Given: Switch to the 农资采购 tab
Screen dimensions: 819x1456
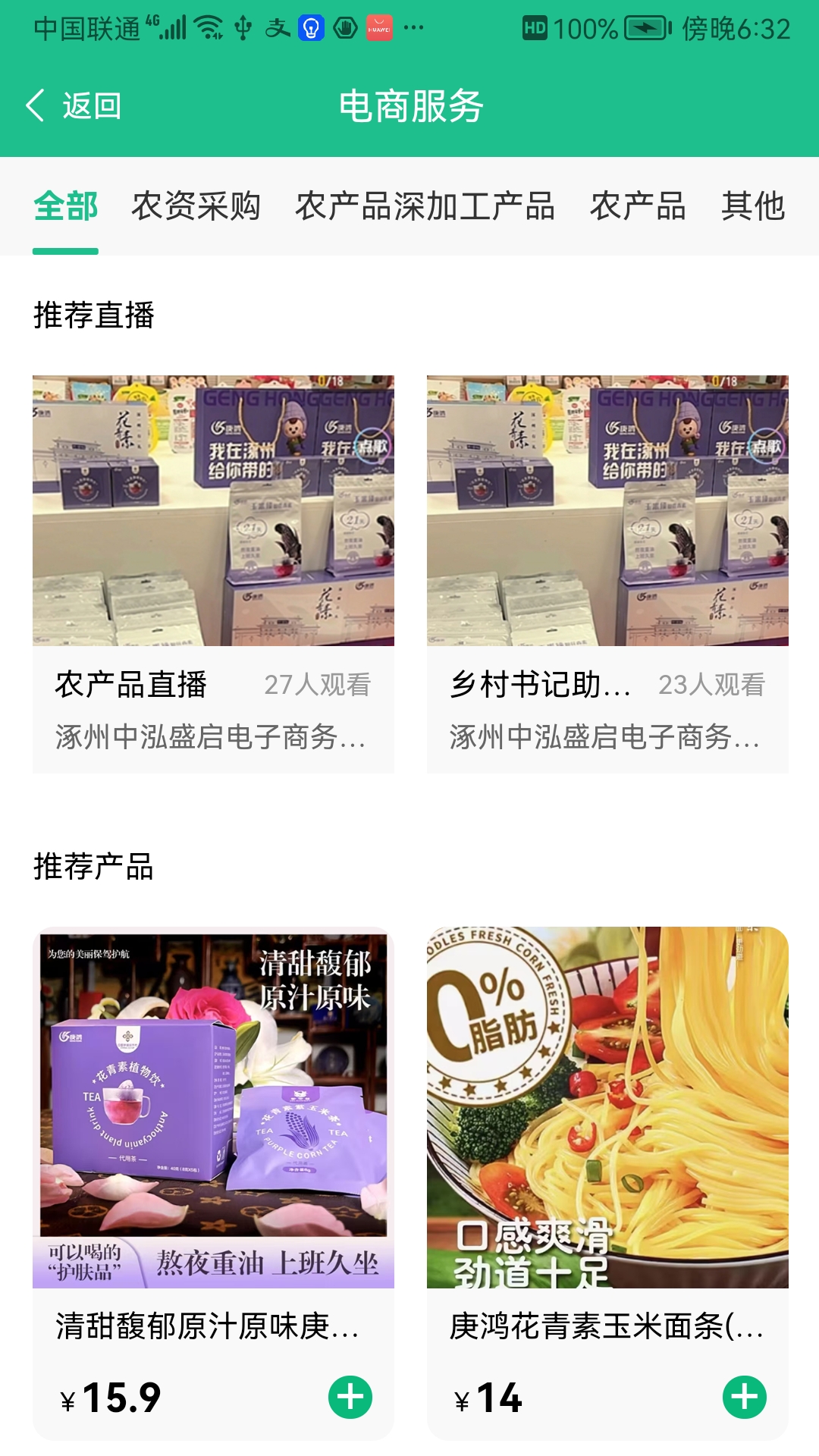Looking at the screenshot, I should (x=197, y=206).
